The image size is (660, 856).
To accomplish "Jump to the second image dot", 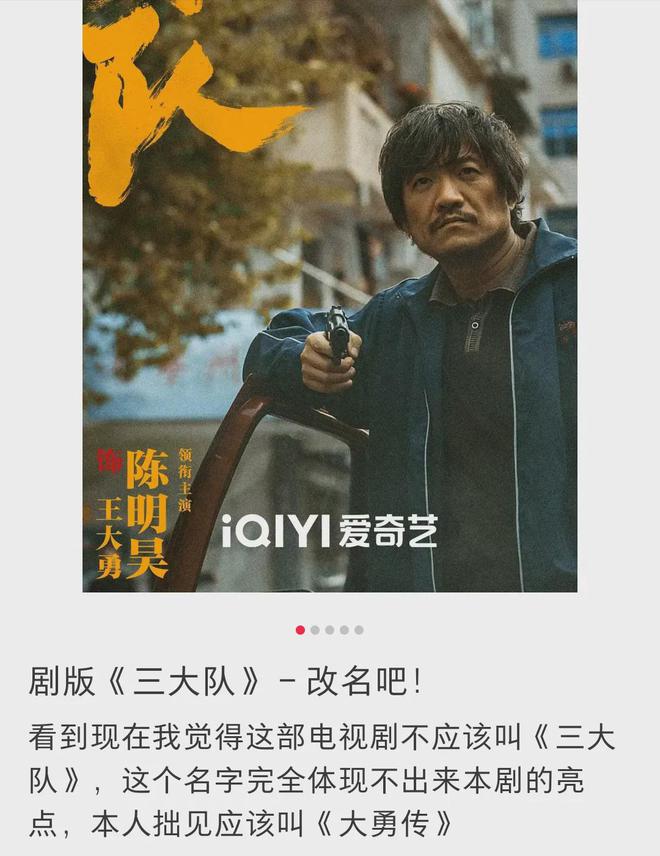I will tap(315, 630).
